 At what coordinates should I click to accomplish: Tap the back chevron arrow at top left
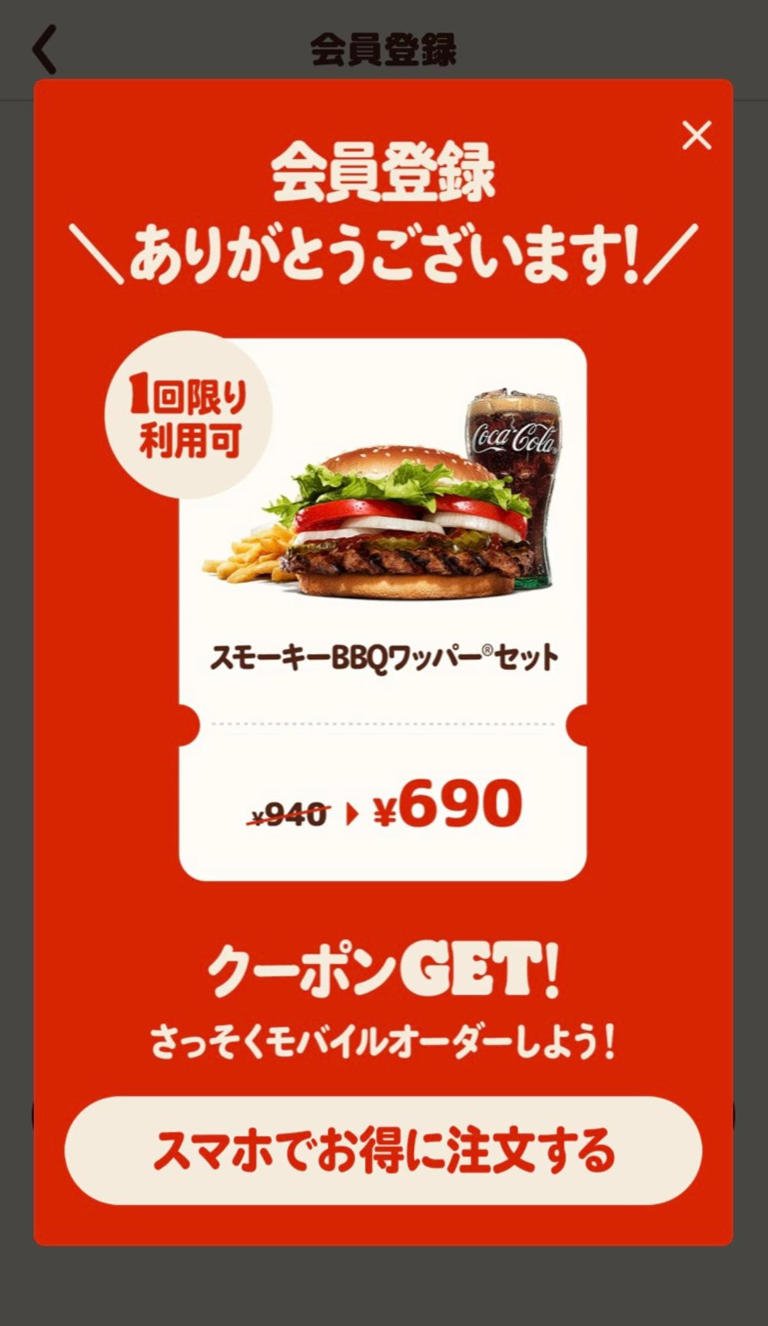click(x=45, y=48)
